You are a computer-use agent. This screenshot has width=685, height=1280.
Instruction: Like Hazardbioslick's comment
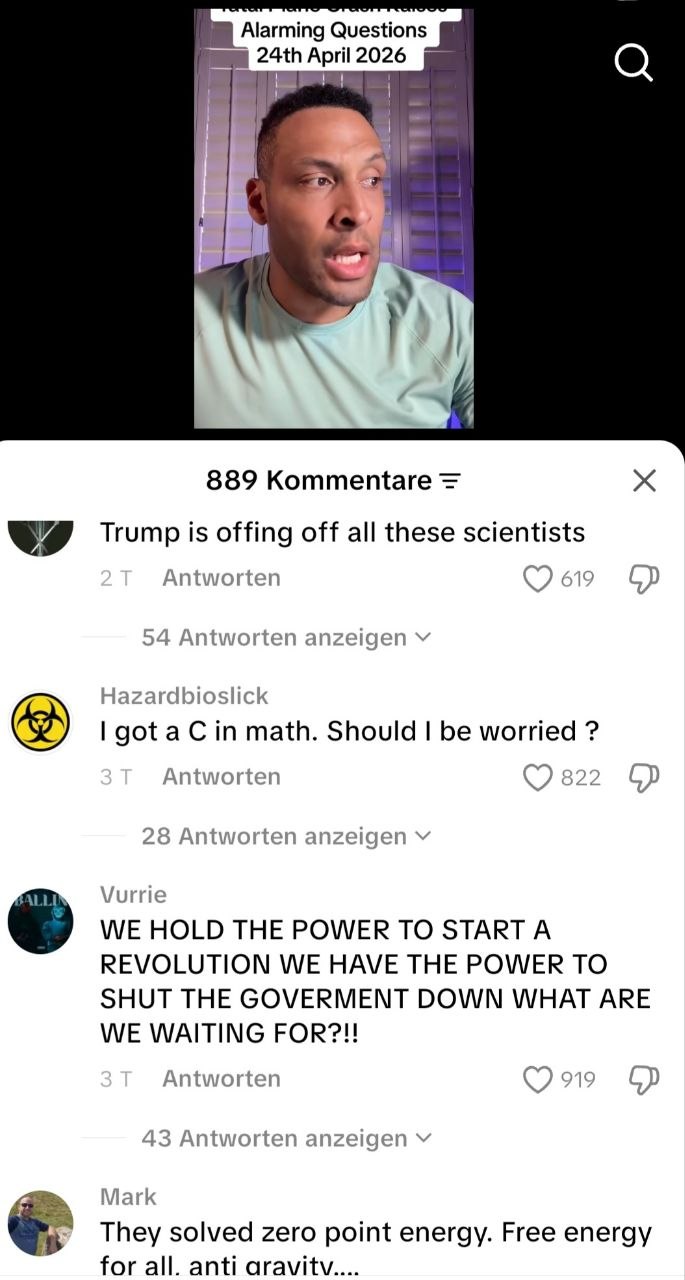tap(539, 777)
